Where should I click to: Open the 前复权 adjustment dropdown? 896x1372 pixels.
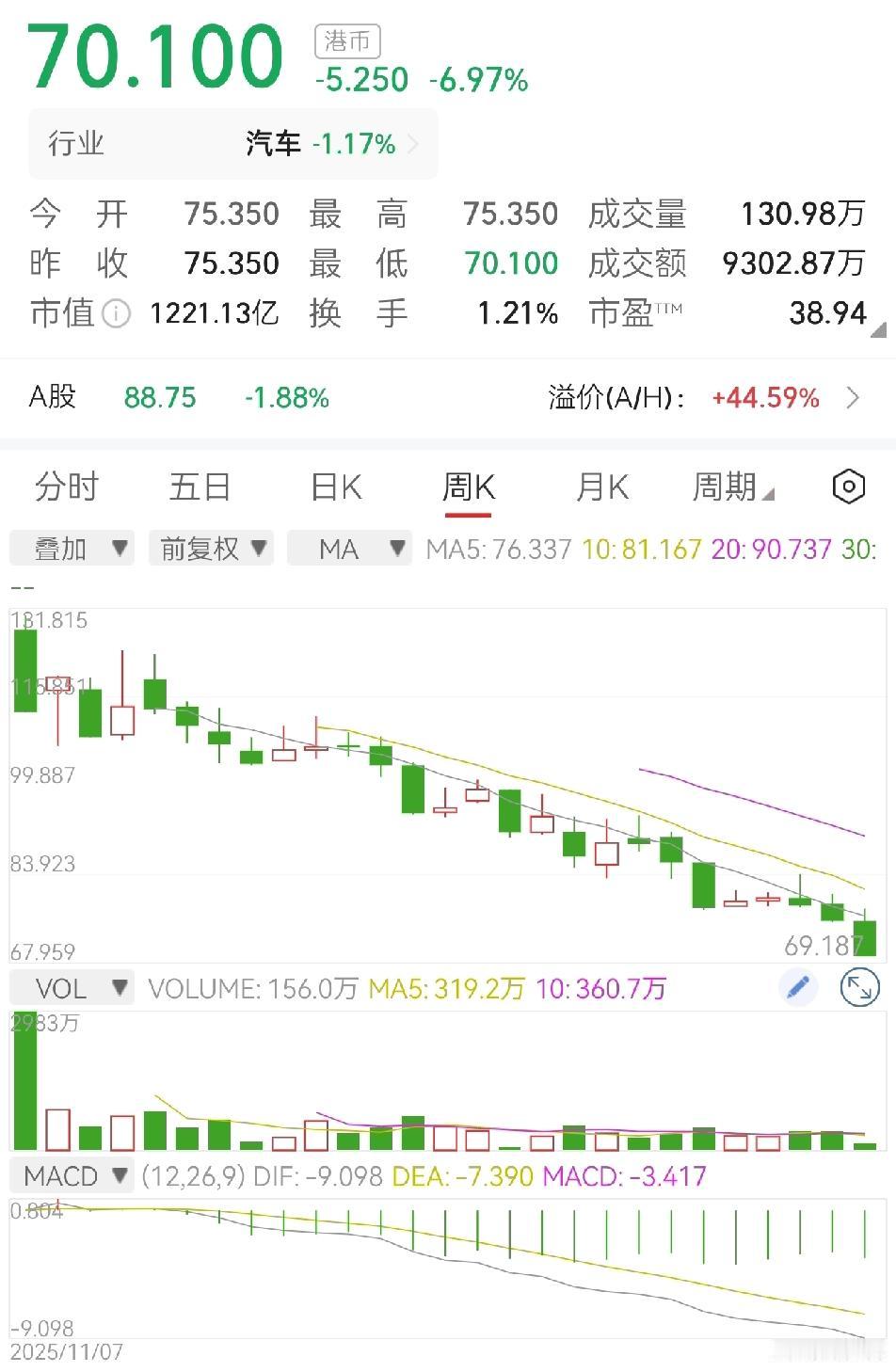click(x=211, y=548)
